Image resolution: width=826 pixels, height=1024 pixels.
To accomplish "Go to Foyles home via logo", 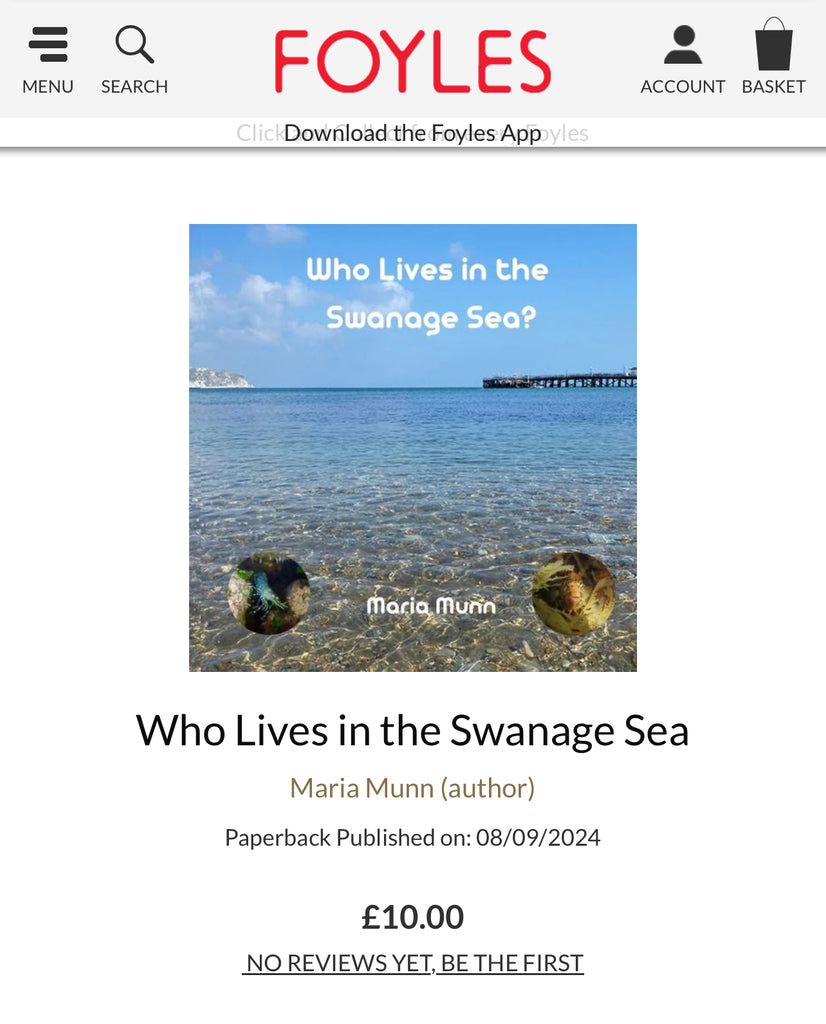I will pyautogui.click(x=412, y=61).
